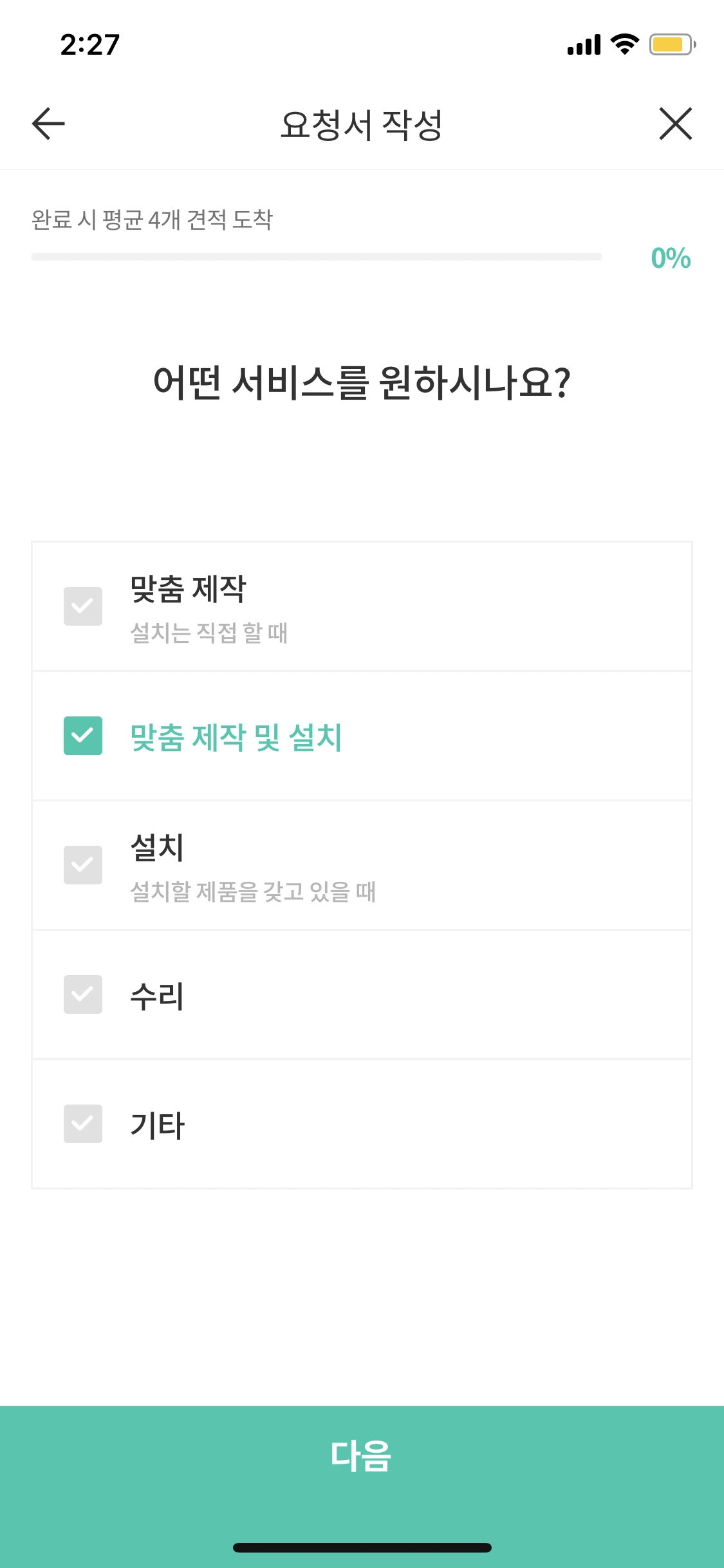Tap the Wi-Fi icon in the status bar

tap(622, 44)
